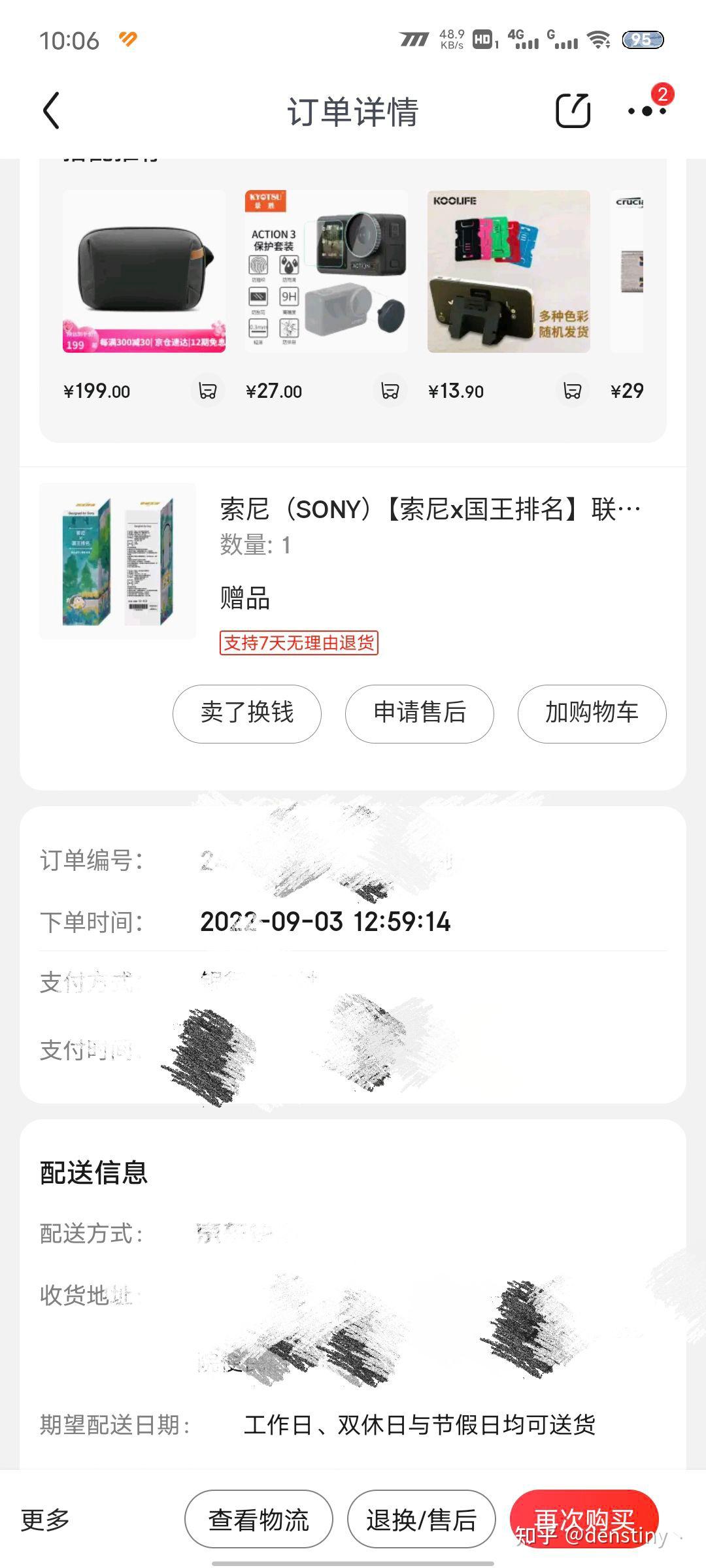Open the share icon in the top bar
Image resolution: width=706 pixels, height=1568 pixels.
coord(574,110)
